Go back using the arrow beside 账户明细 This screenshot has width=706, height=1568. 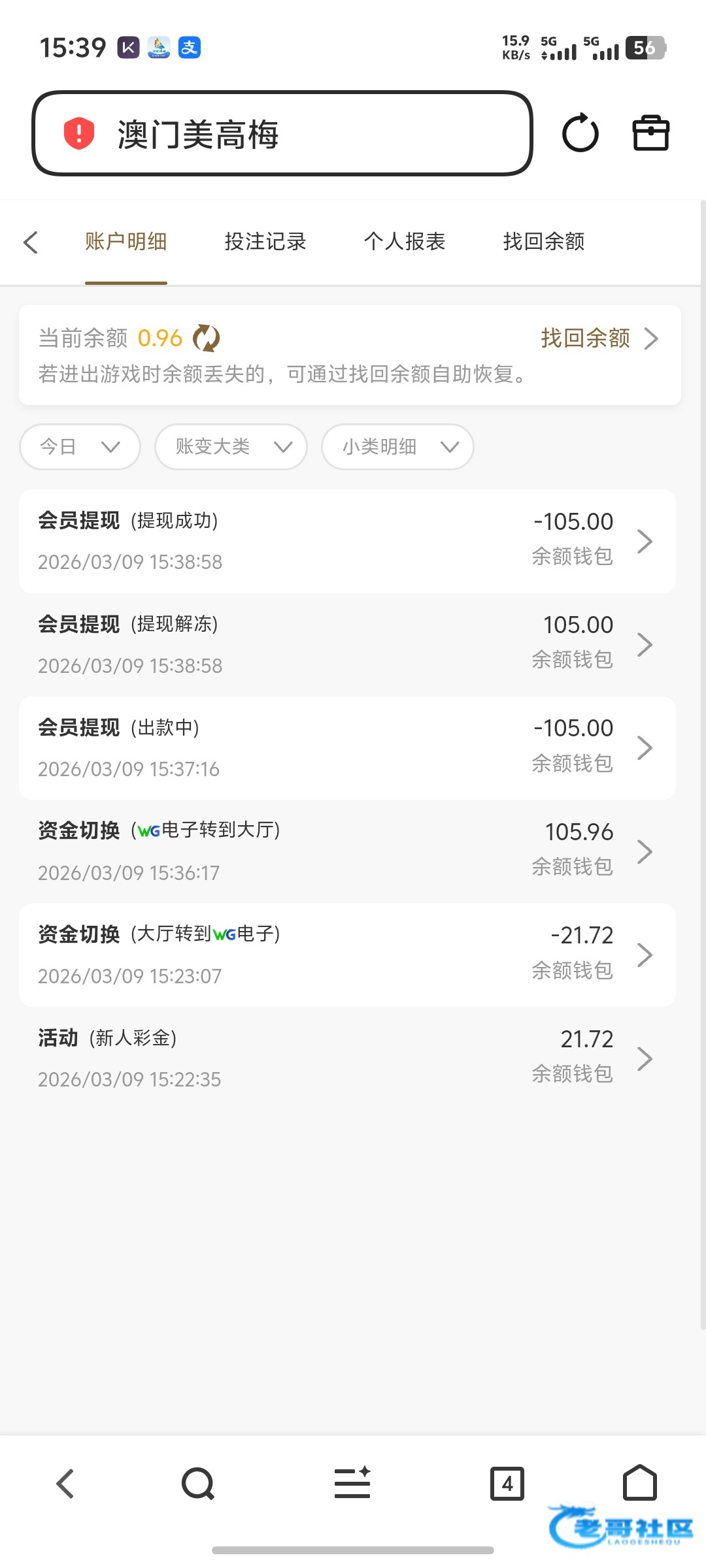point(31,242)
